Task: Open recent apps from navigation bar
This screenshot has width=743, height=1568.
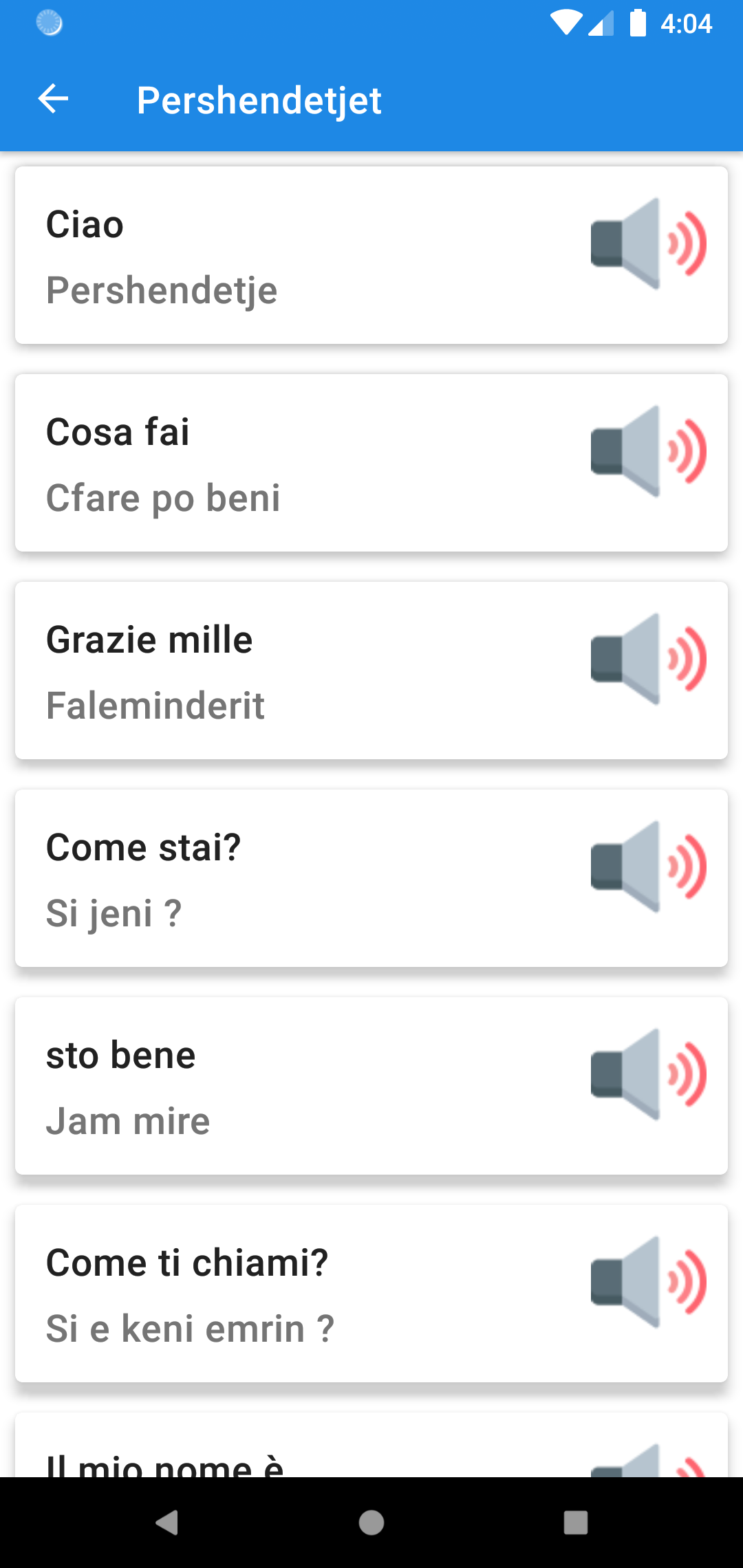Action: (x=575, y=1523)
